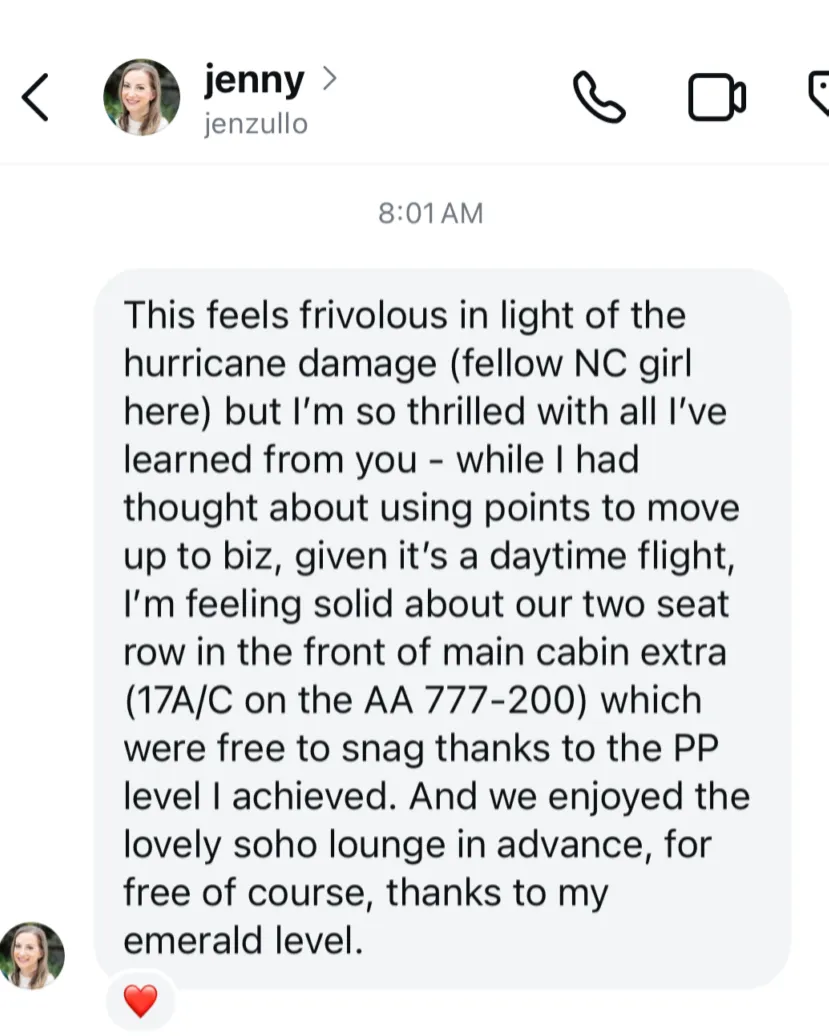Tap jenny's avatar beside the message
The height and width of the screenshot is (1036, 829).
[32, 956]
